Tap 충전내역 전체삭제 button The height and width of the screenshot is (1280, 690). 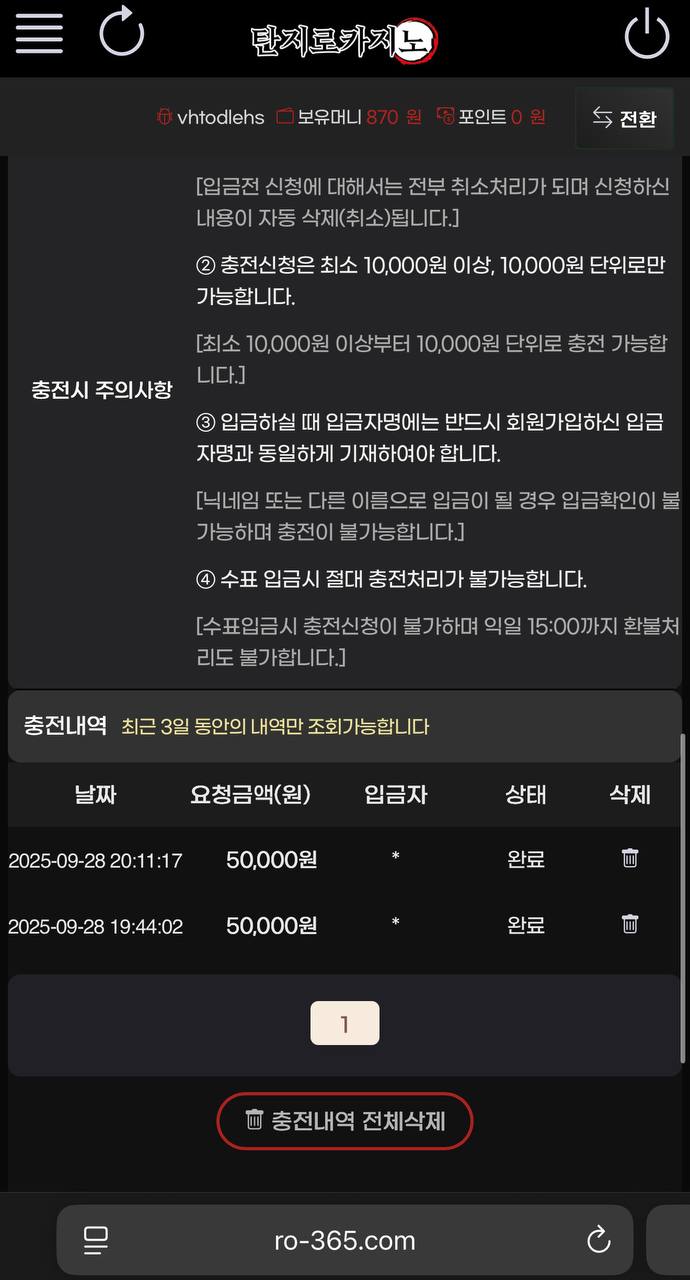[344, 1120]
